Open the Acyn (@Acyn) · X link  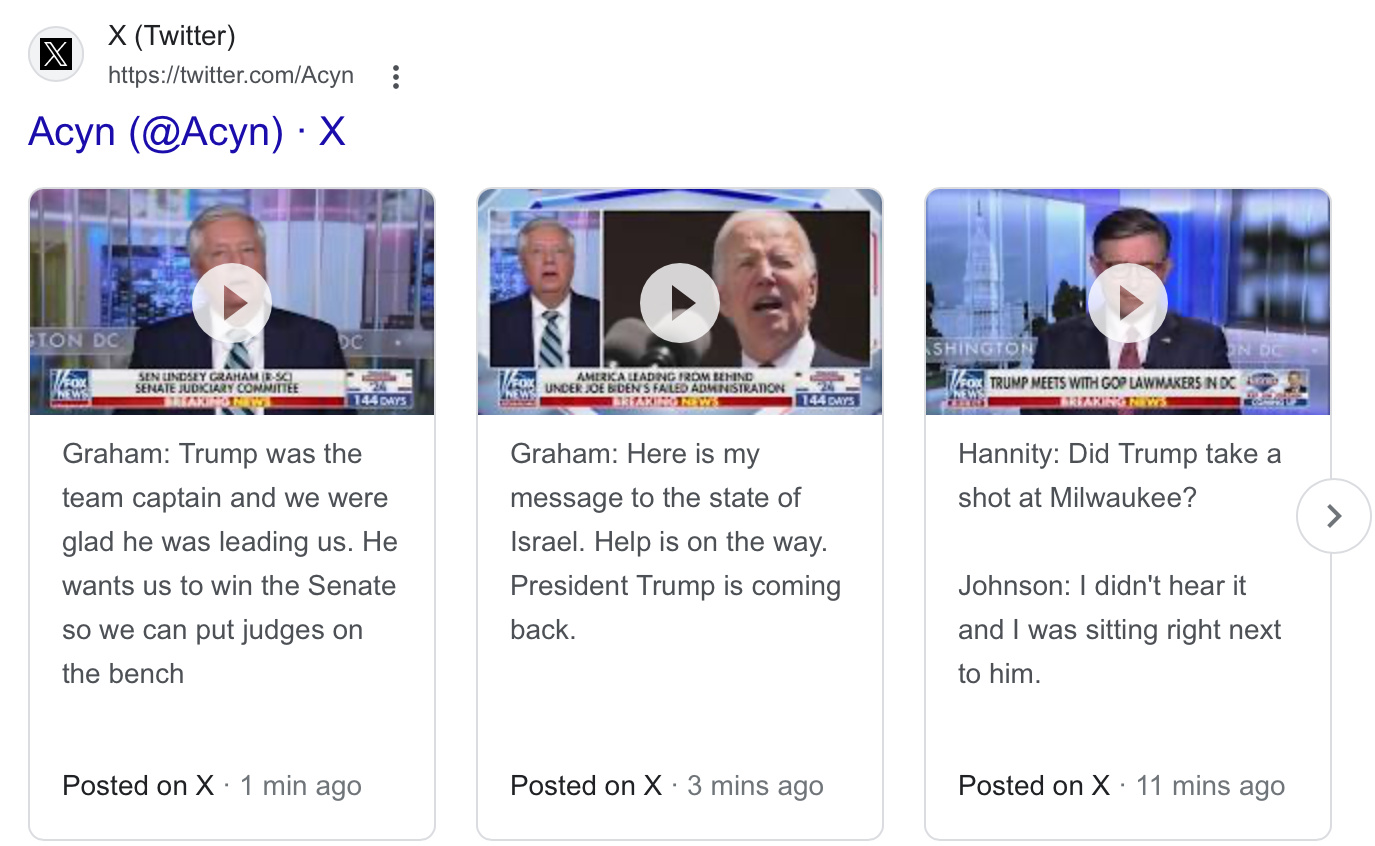coord(186,132)
